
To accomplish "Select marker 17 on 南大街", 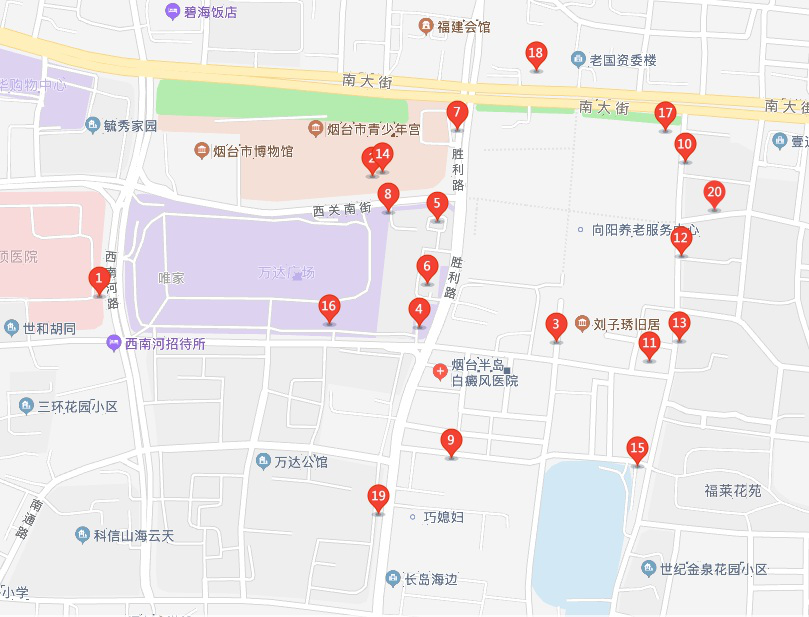I will pos(665,113).
